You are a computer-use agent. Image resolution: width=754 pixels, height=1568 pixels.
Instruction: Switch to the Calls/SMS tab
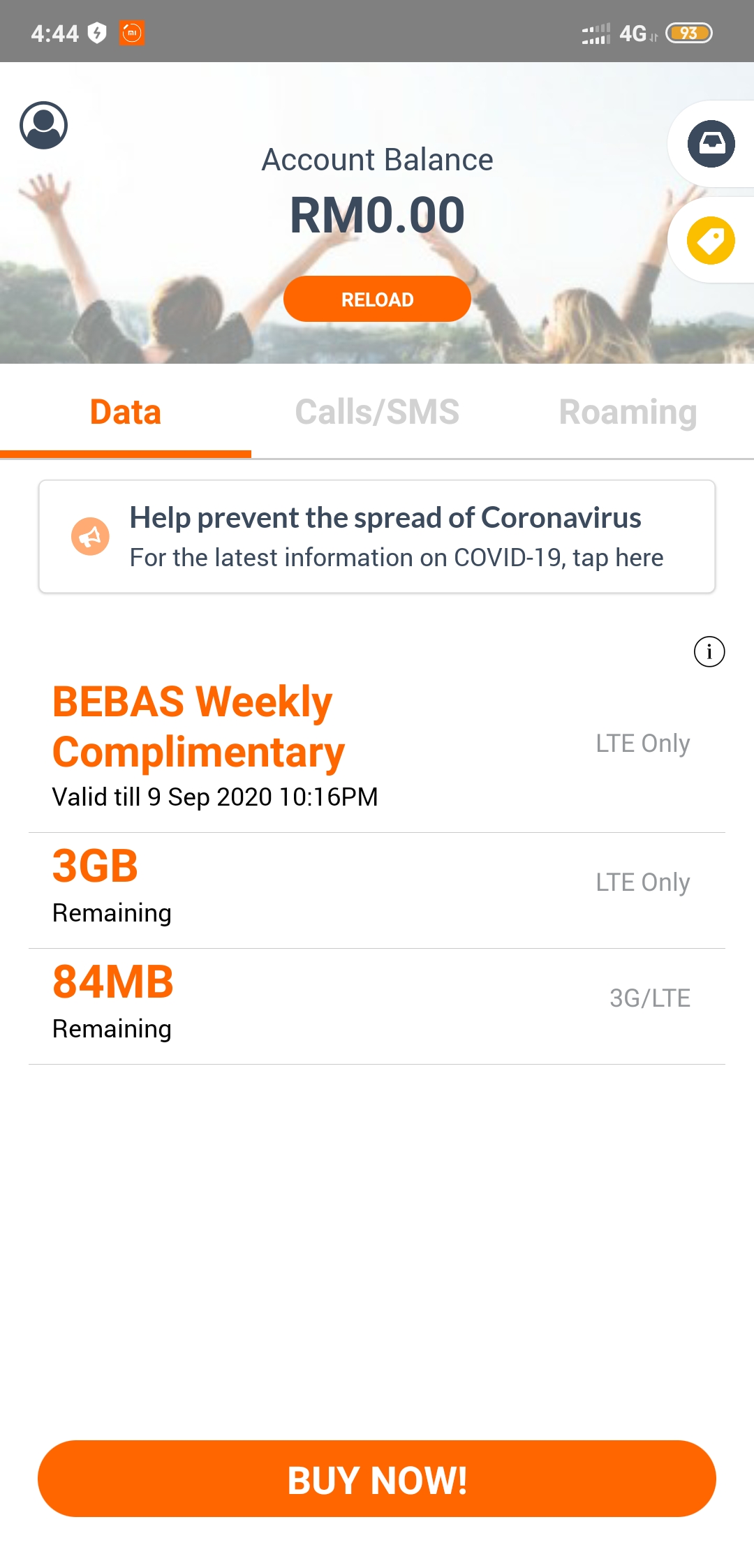[377, 412]
